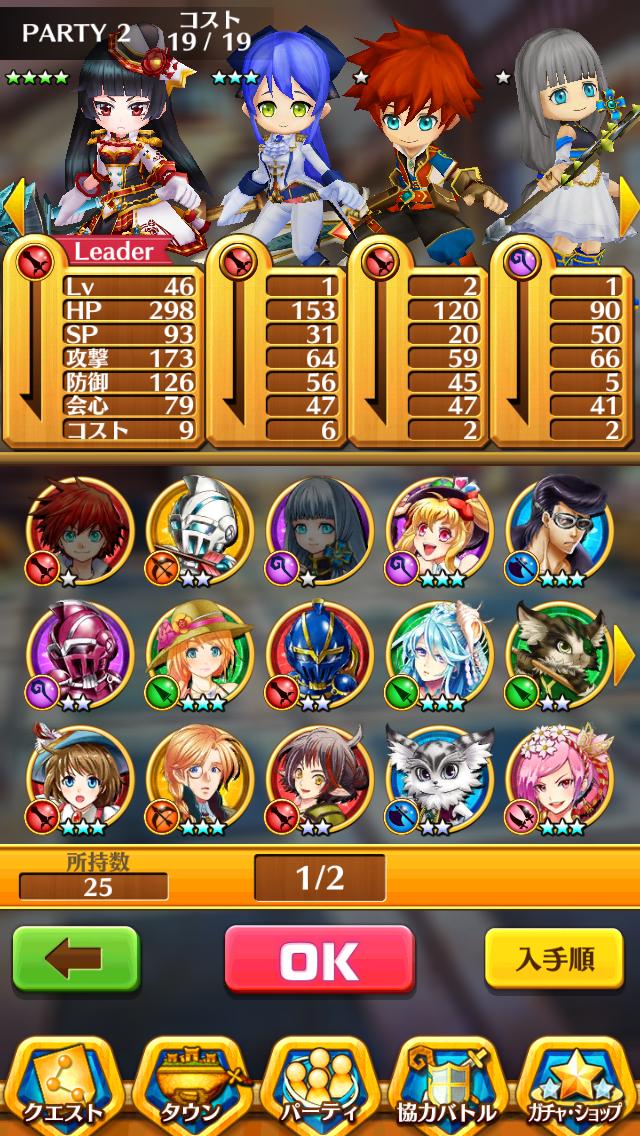Viewport: 640px width, 1136px height.
Task: Confirm the party with the OK button
Action: [x=320, y=958]
